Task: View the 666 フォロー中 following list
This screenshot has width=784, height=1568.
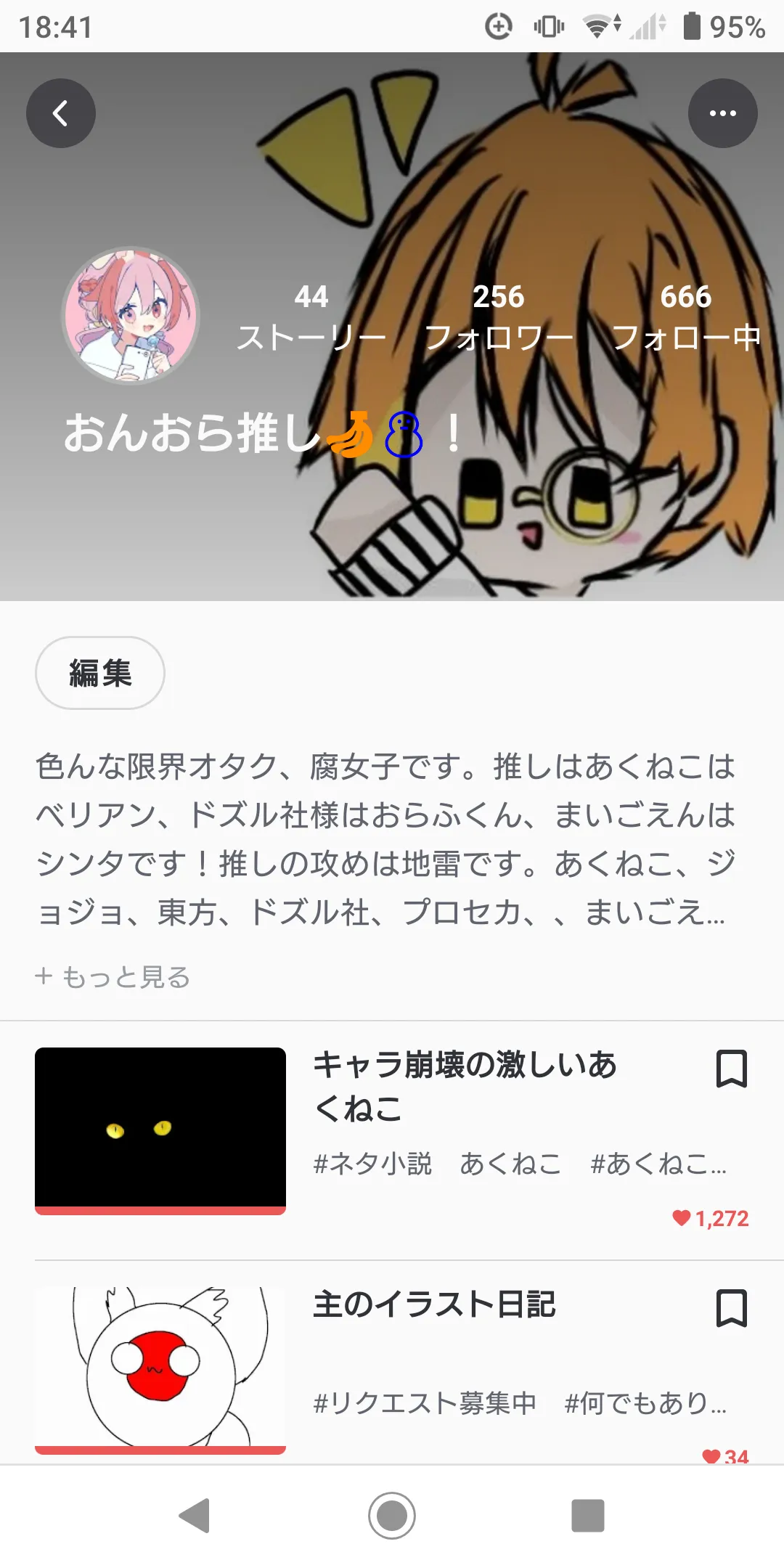Action: tap(685, 317)
